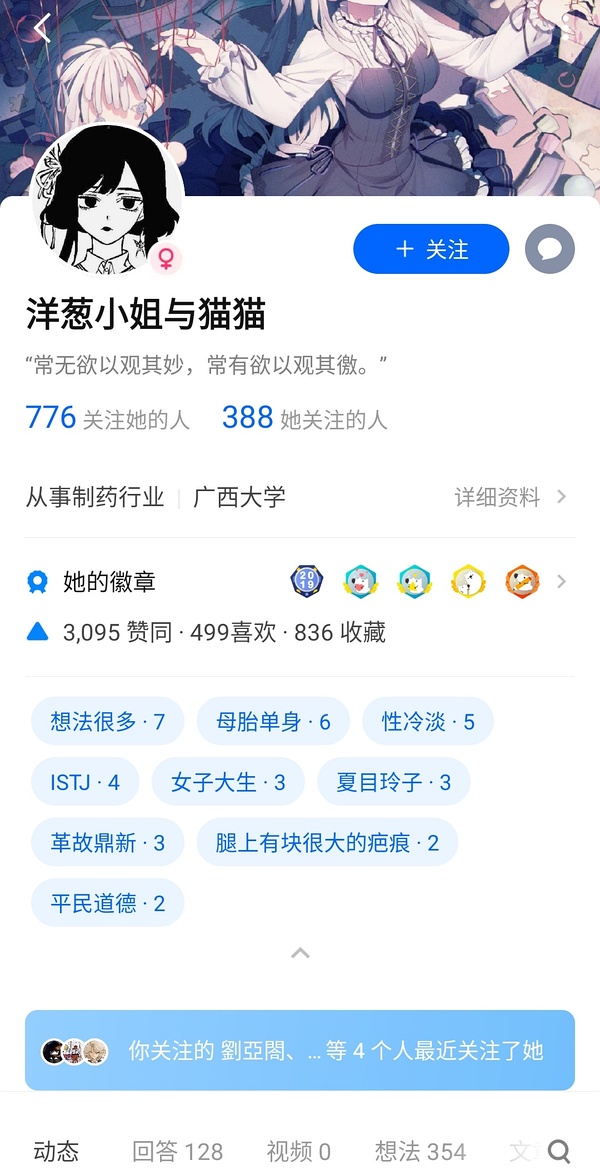
Task: Open the 776 关注她的人 followers list
Action: point(107,418)
